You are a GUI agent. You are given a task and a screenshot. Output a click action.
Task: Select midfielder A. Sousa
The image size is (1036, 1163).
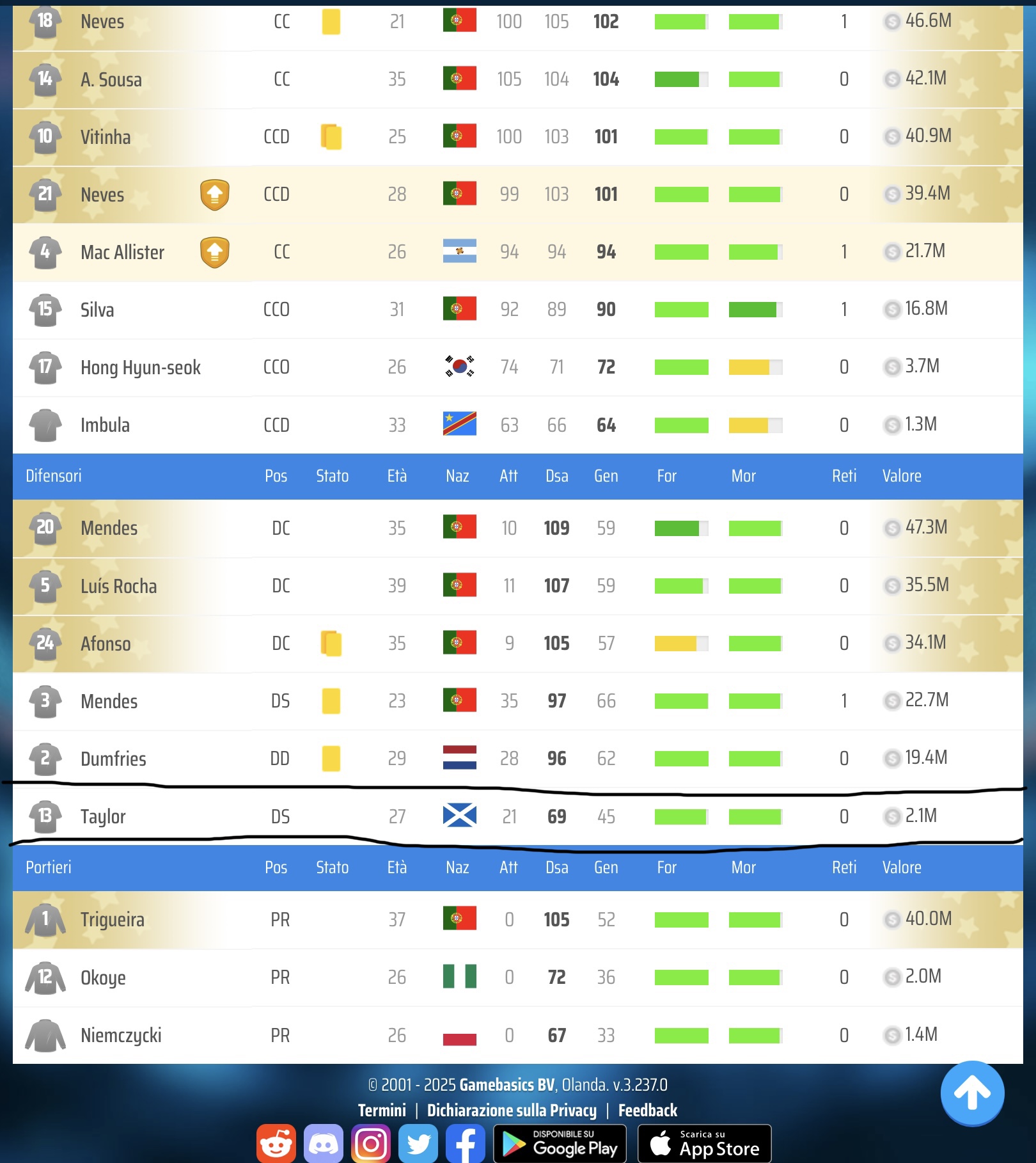[111, 79]
